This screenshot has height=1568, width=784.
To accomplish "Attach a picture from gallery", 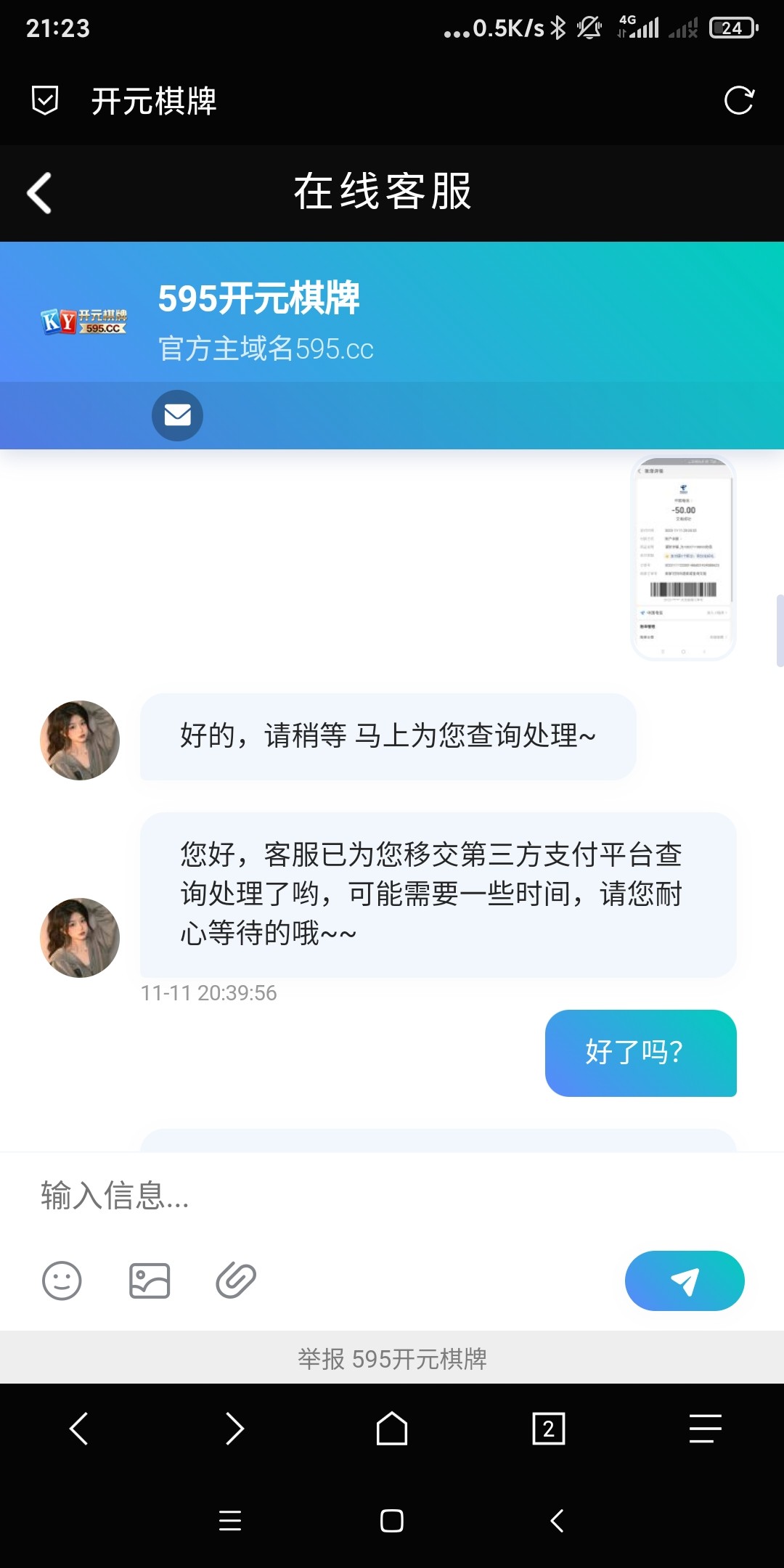I will [x=150, y=1281].
